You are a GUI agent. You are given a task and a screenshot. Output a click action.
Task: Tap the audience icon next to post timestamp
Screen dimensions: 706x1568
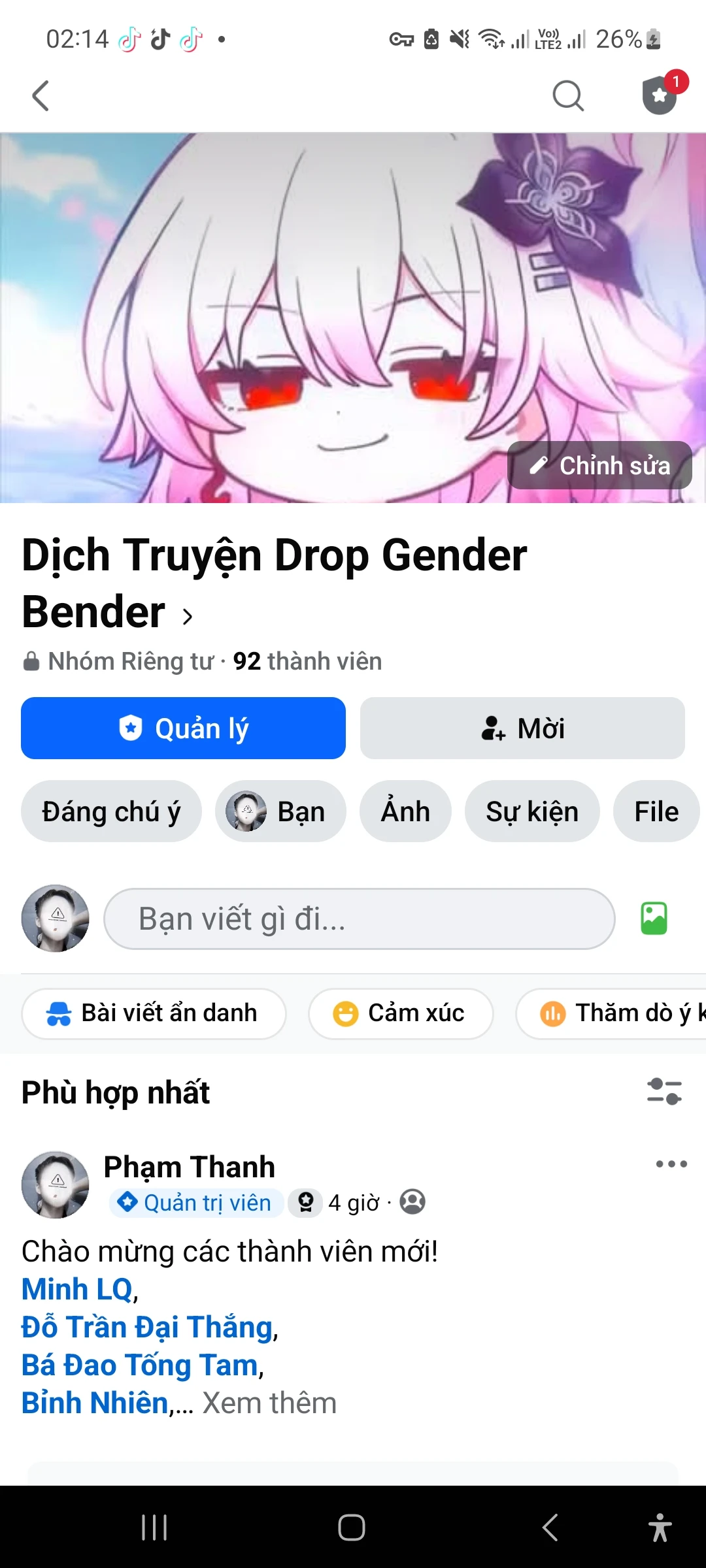(x=412, y=1202)
